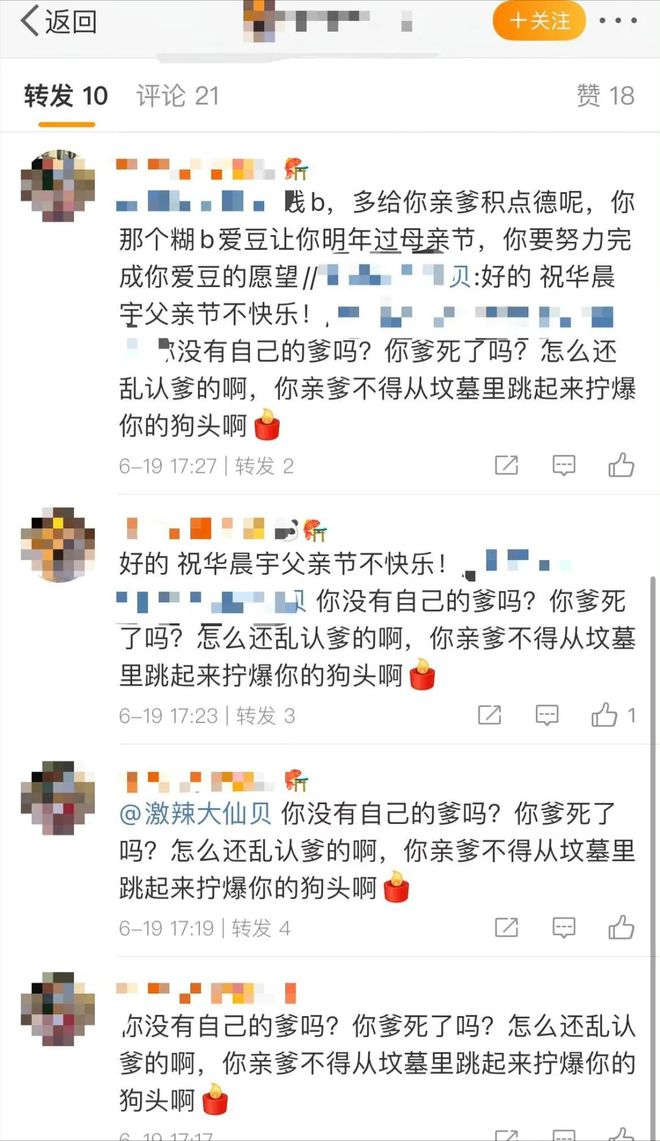The image size is (660, 1141).
Task: Repost the 6-19 17:19 post
Action: [x=506, y=927]
